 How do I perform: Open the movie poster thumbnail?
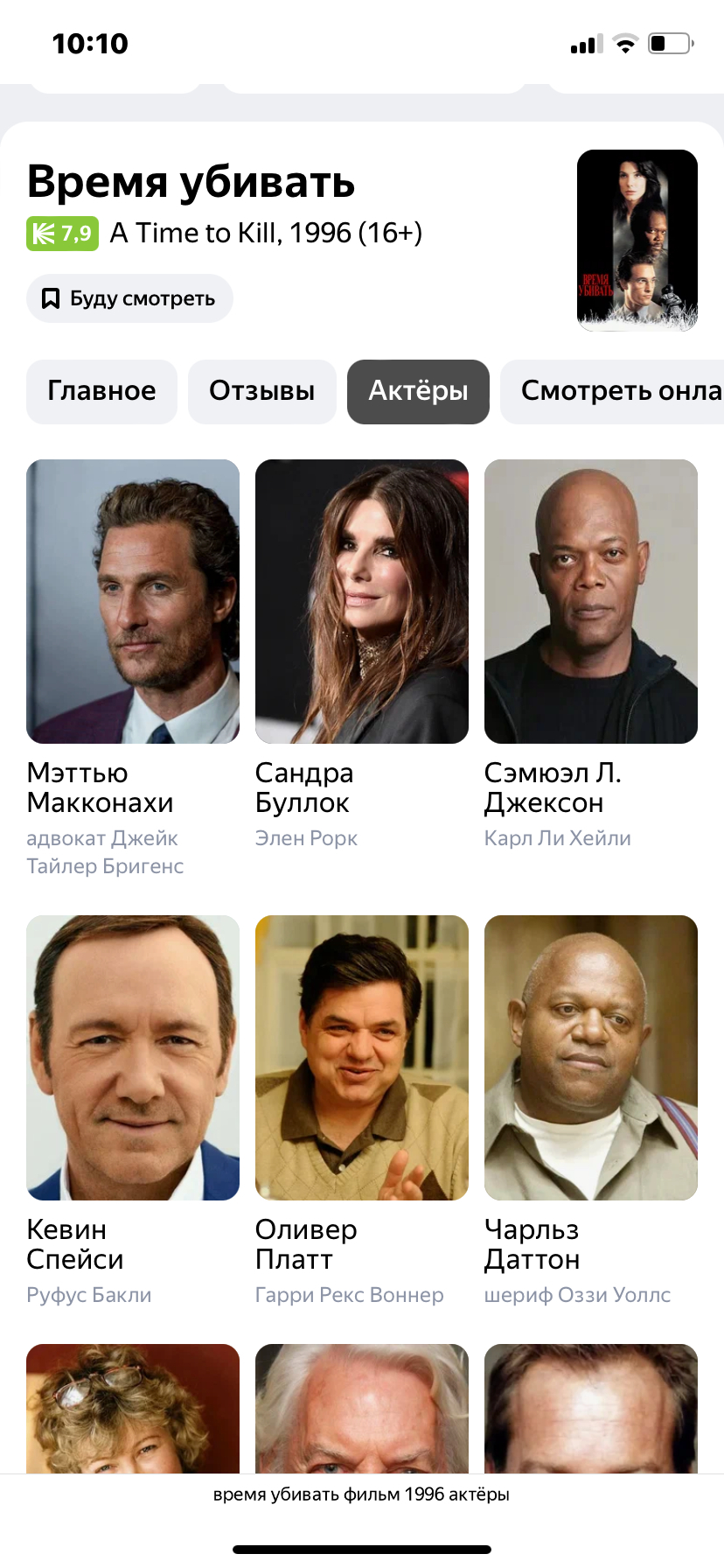tap(637, 240)
